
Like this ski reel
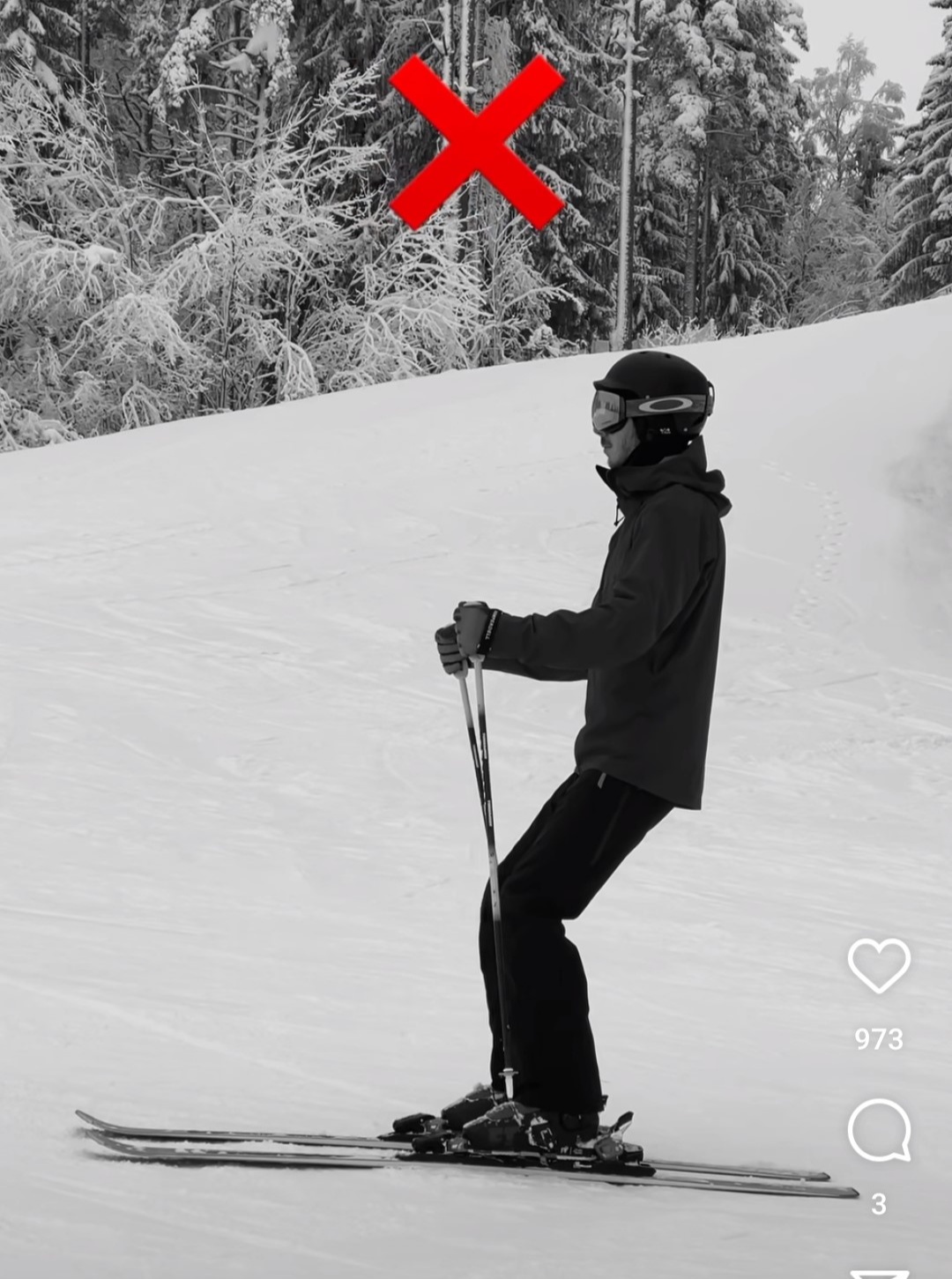(x=878, y=966)
